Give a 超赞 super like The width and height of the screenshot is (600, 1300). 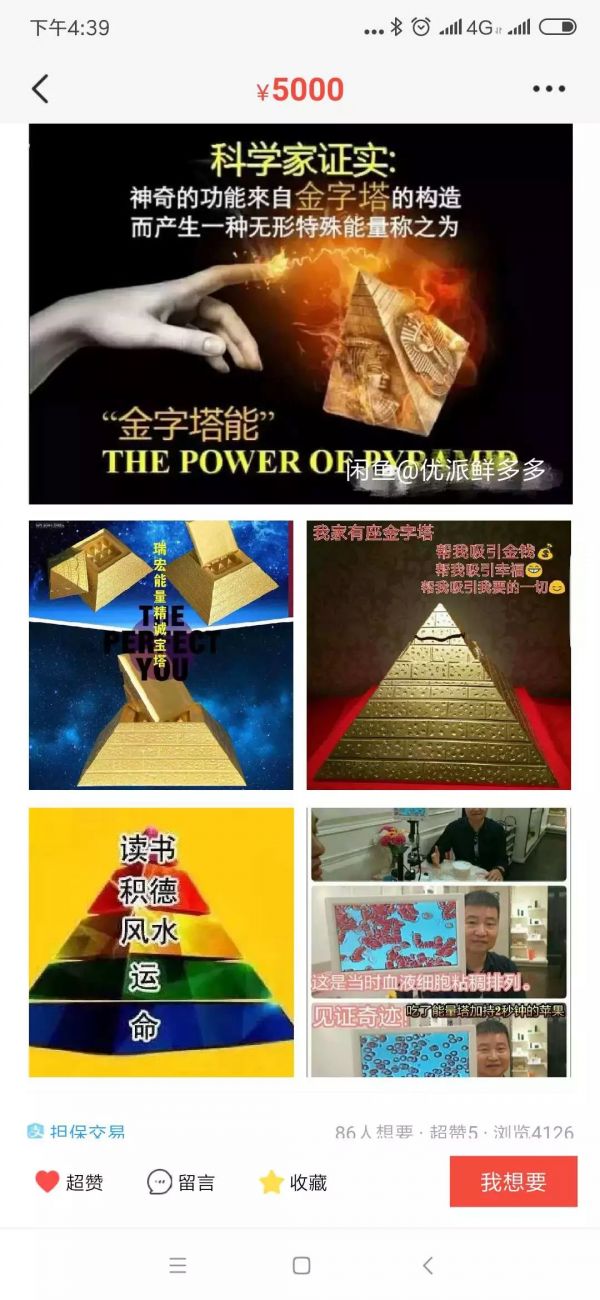tap(69, 1182)
